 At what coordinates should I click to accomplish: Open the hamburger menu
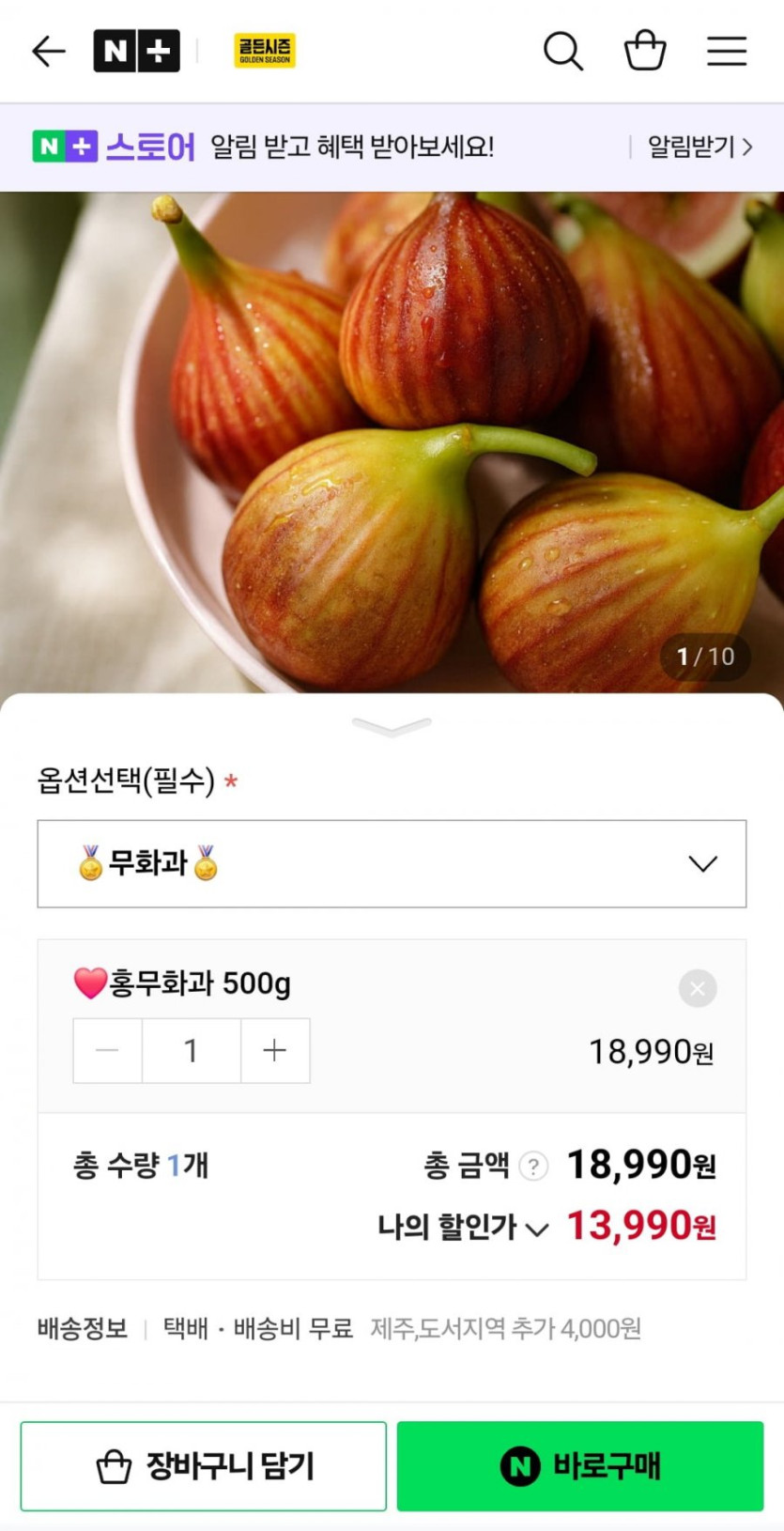click(727, 51)
